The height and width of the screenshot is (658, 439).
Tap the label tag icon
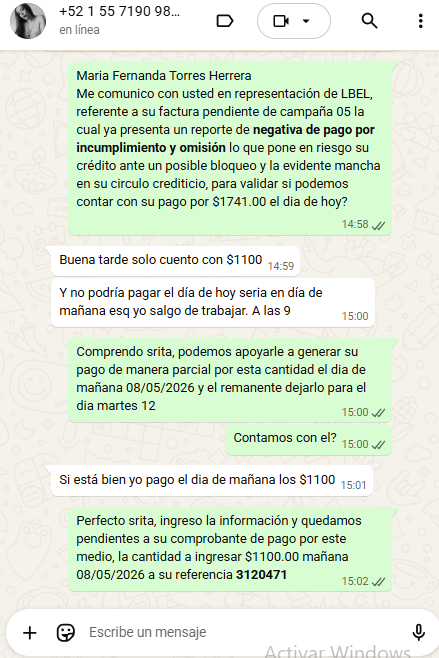point(225,21)
